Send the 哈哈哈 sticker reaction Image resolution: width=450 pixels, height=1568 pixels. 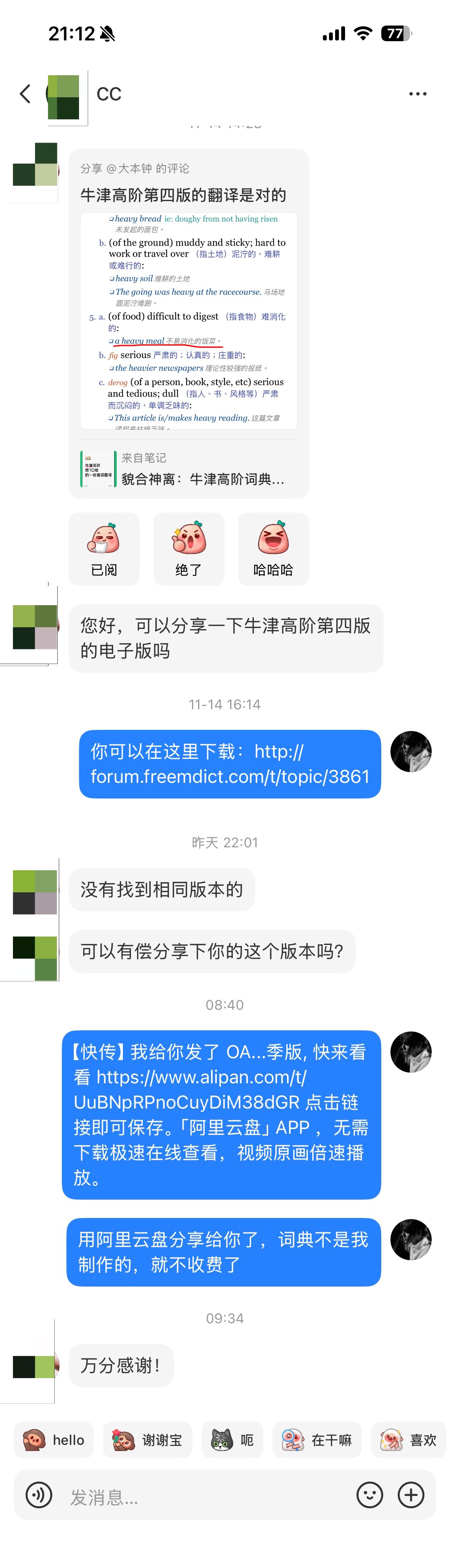coord(273,548)
